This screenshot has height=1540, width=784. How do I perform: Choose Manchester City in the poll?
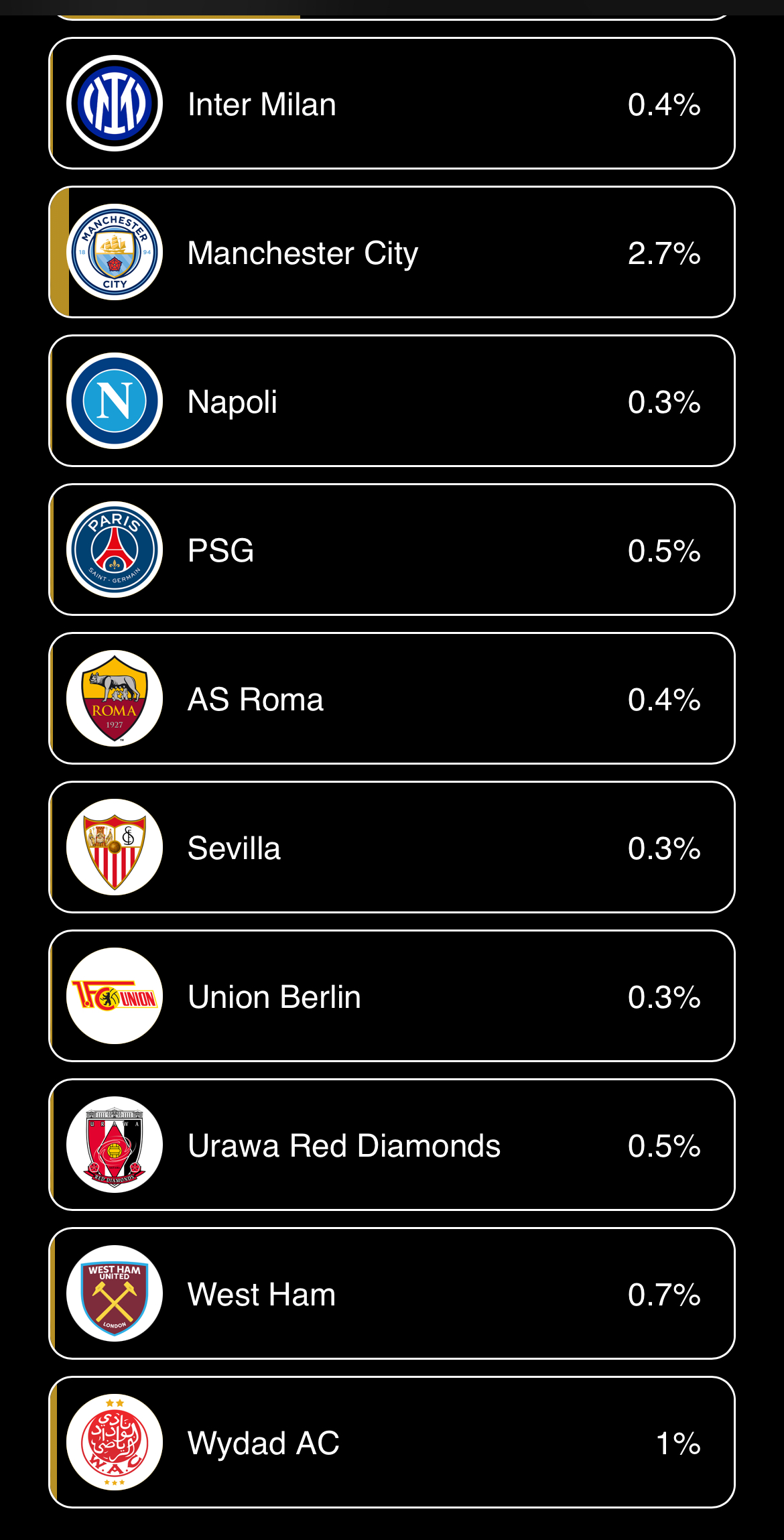point(392,253)
